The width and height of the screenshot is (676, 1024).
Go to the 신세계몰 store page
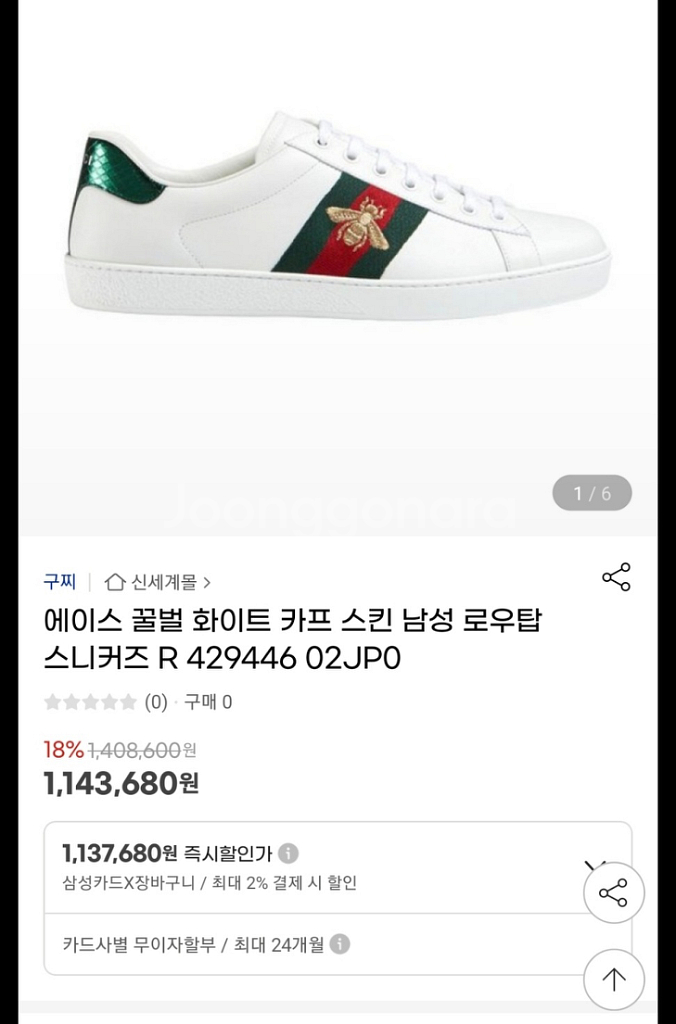click(158, 581)
